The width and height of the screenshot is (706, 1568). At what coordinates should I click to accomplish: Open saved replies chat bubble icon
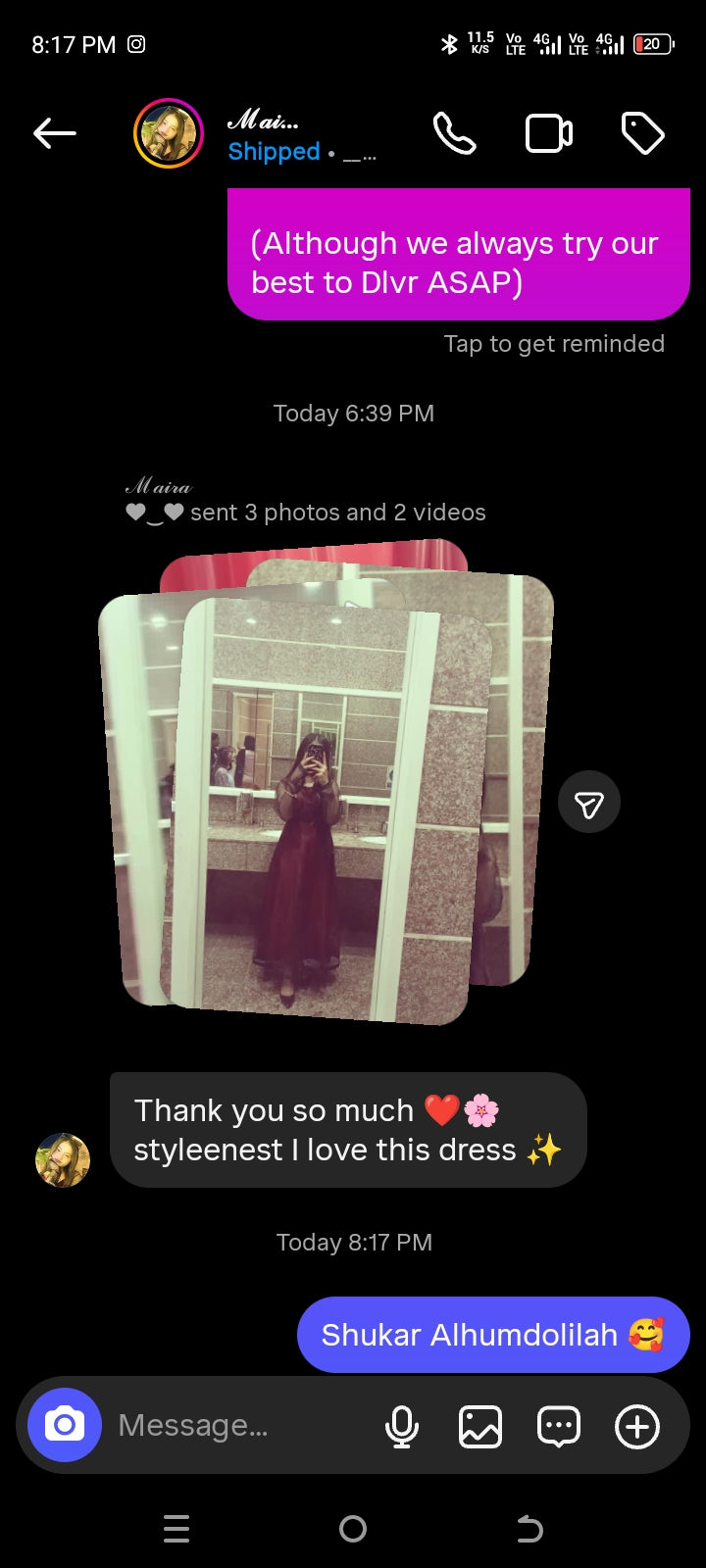point(559,1426)
